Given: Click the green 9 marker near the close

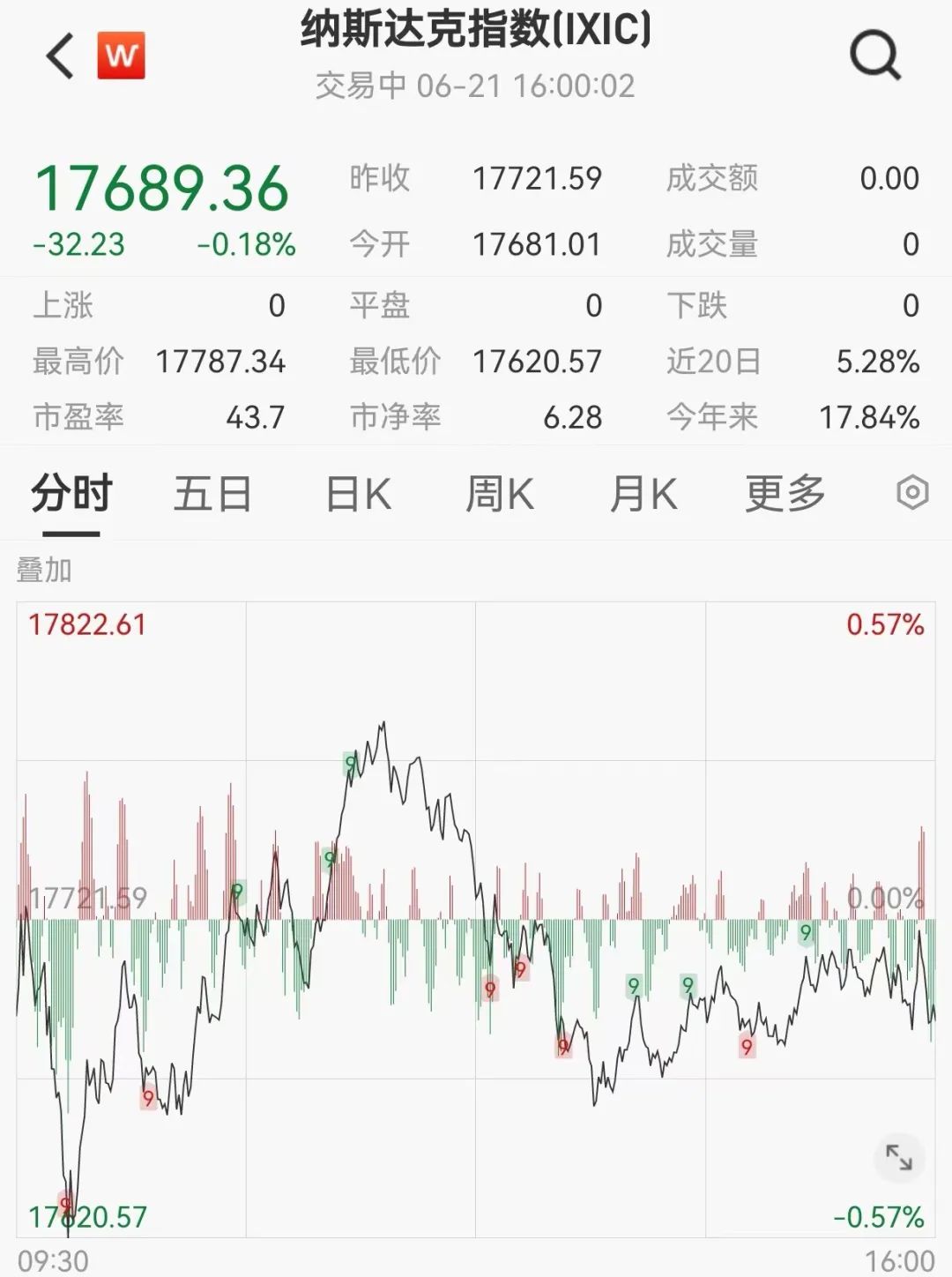Looking at the screenshot, I should click(805, 932).
